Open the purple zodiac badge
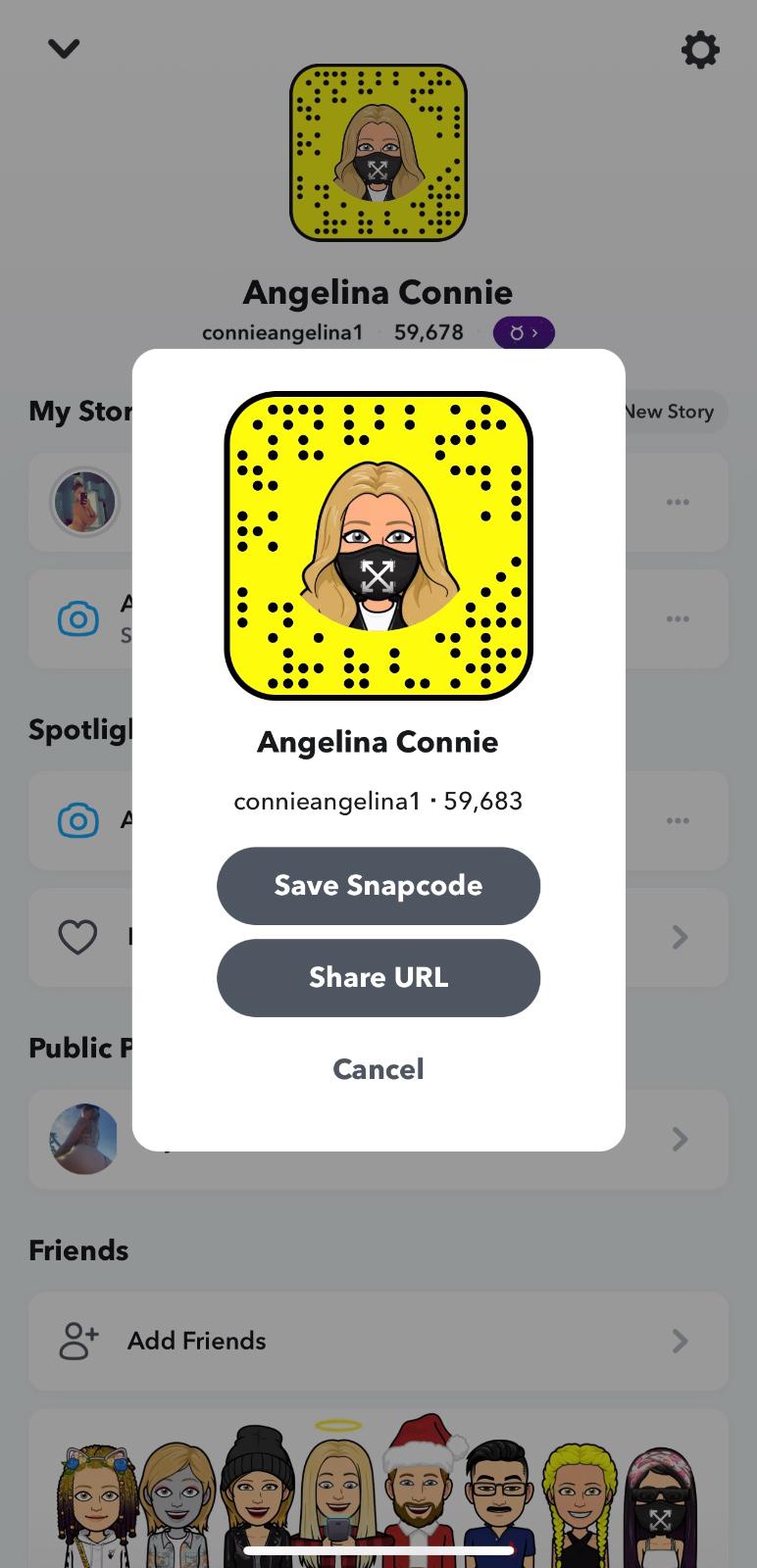Image resolution: width=757 pixels, height=1568 pixels. click(524, 333)
